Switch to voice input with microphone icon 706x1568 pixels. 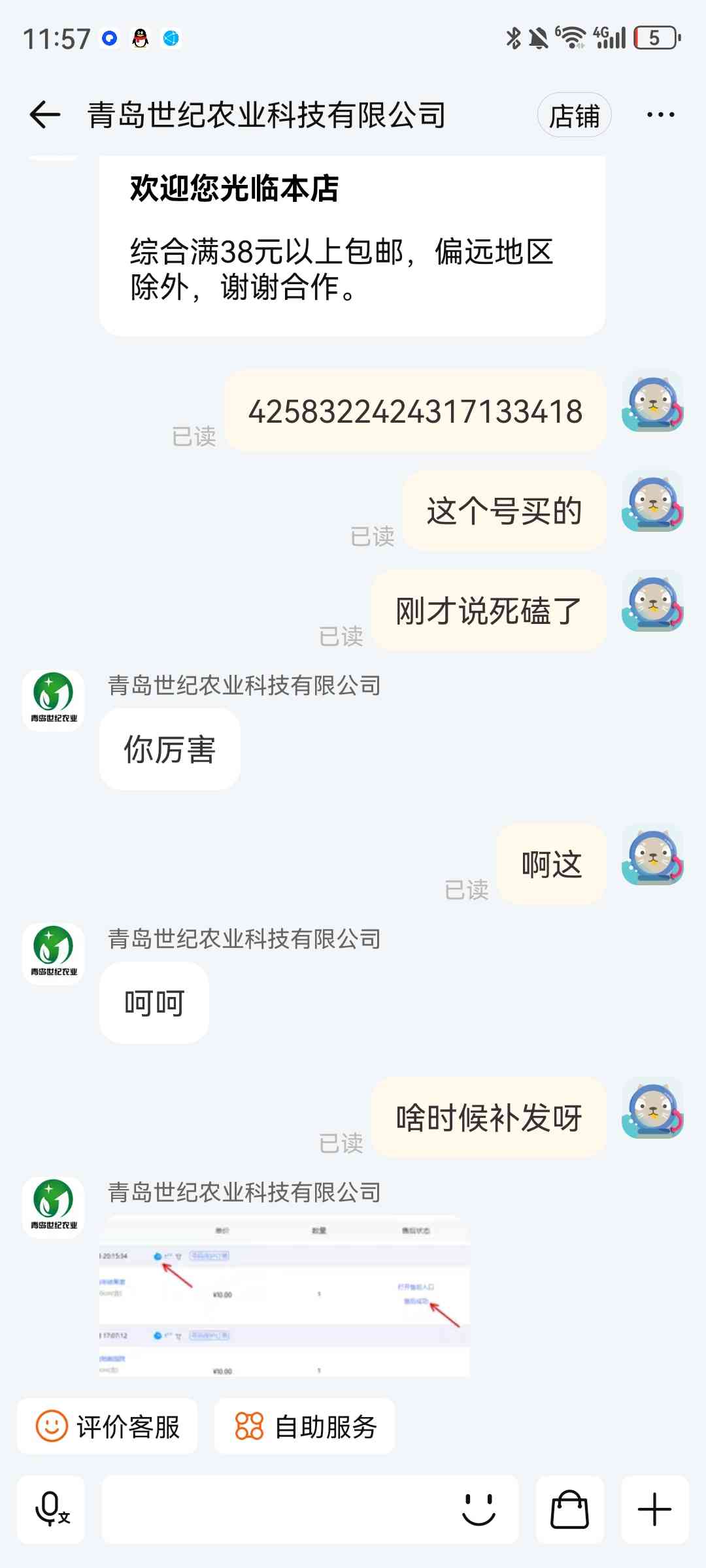click(52, 1509)
